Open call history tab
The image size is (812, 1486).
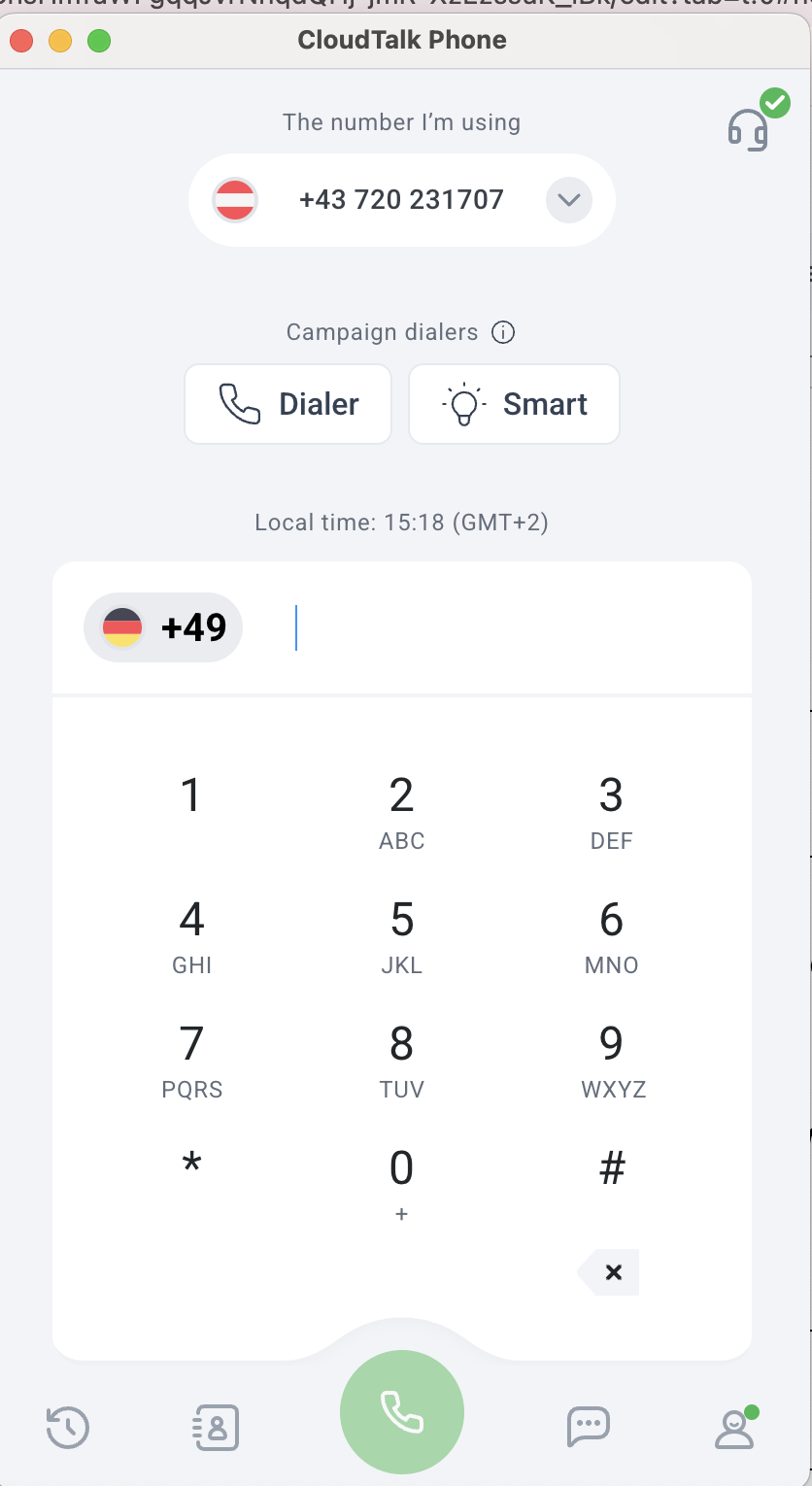(x=68, y=1428)
